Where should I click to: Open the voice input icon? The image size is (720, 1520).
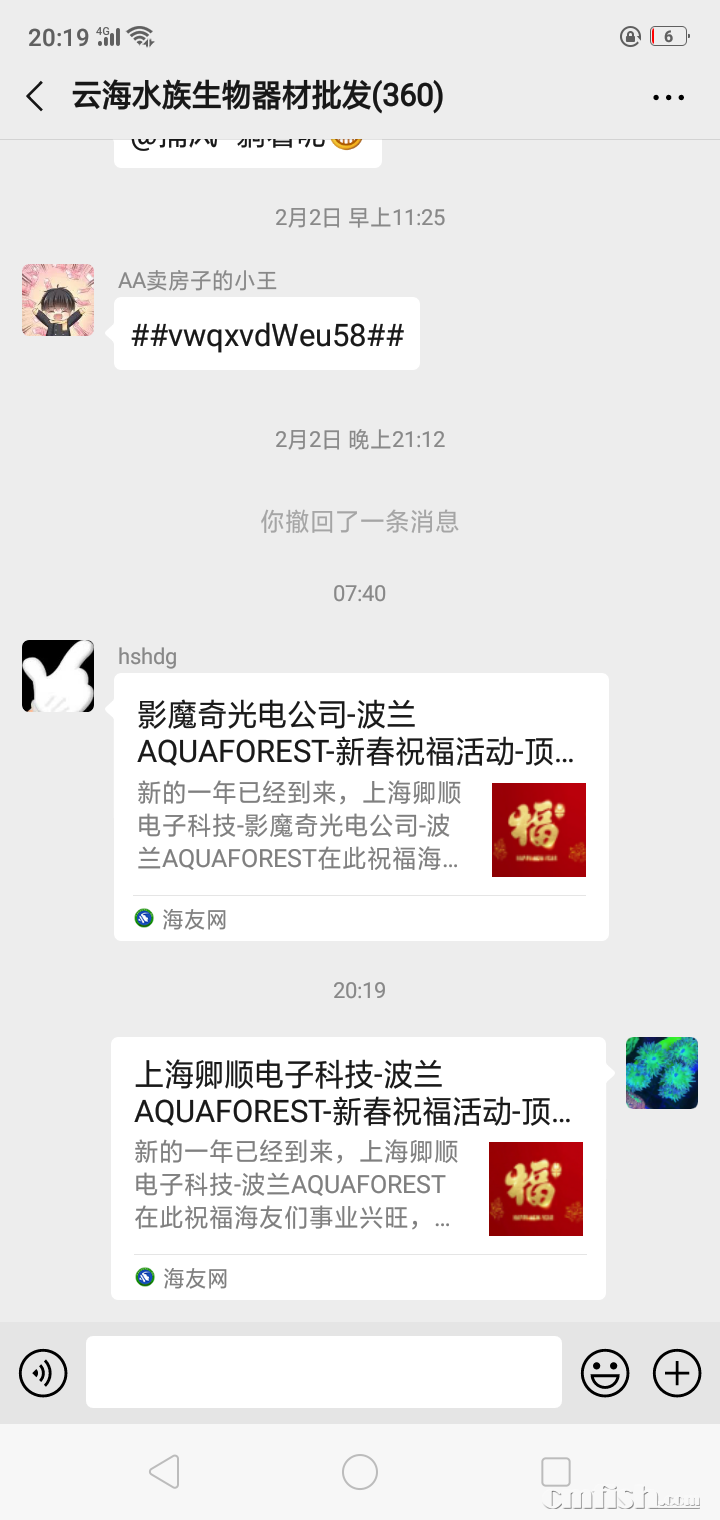(x=42, y=1372)
